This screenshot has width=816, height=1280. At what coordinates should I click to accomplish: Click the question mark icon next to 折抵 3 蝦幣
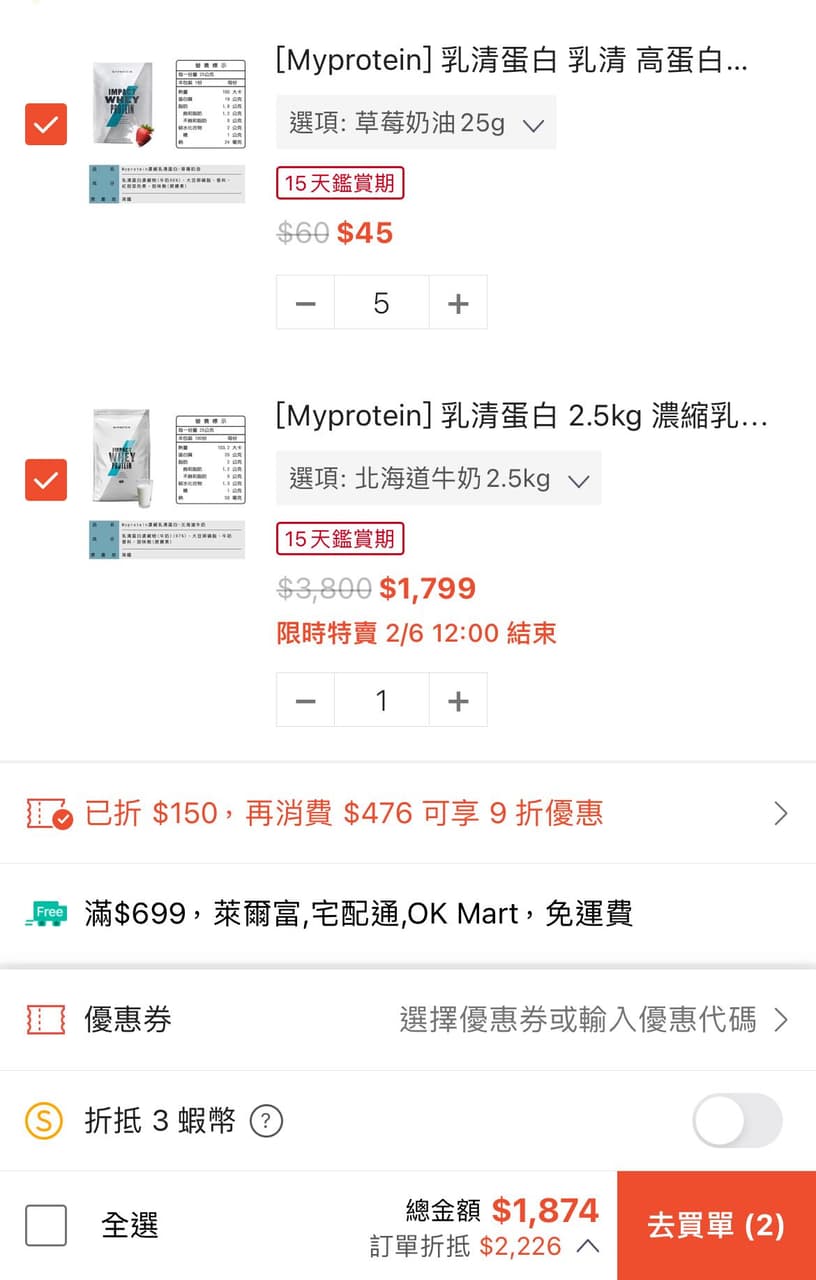265,1122
